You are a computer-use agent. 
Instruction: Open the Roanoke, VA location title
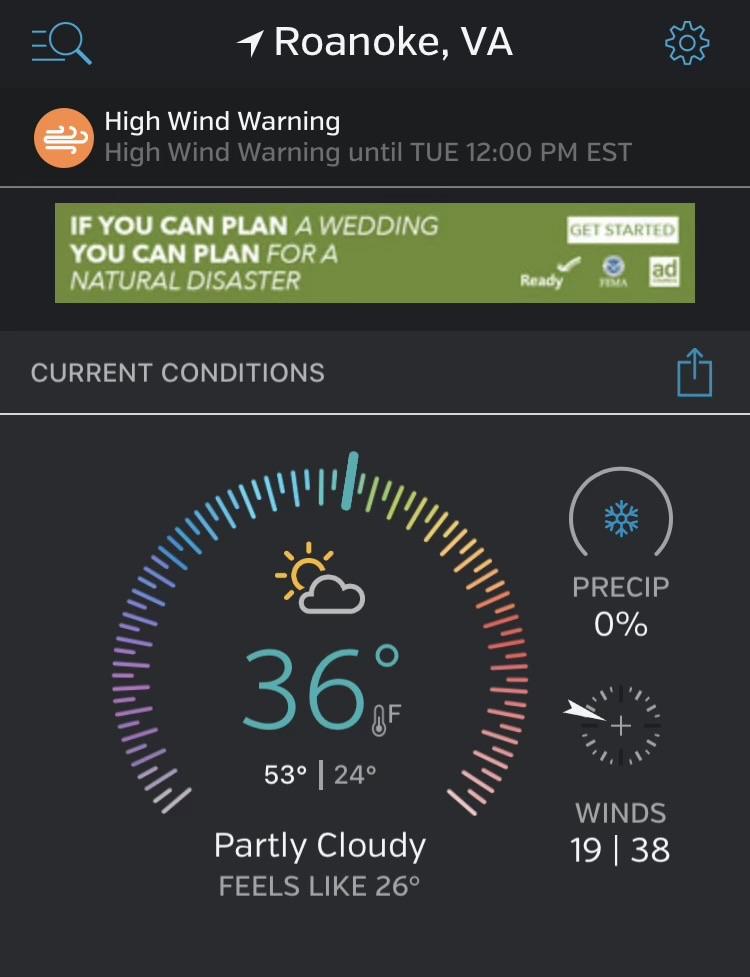pos(375,42)
